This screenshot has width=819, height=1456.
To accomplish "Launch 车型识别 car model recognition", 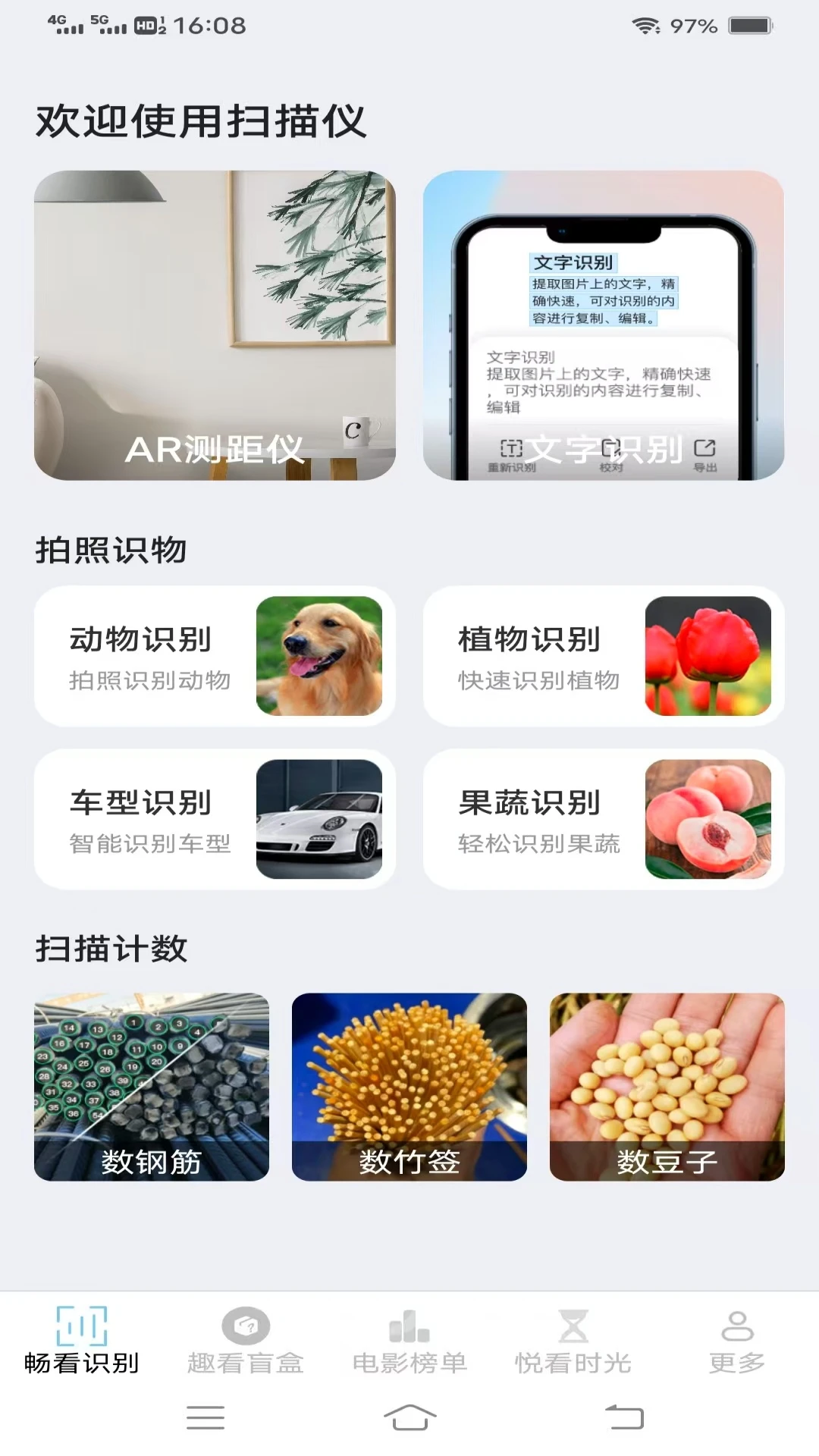I will (215, 819).
